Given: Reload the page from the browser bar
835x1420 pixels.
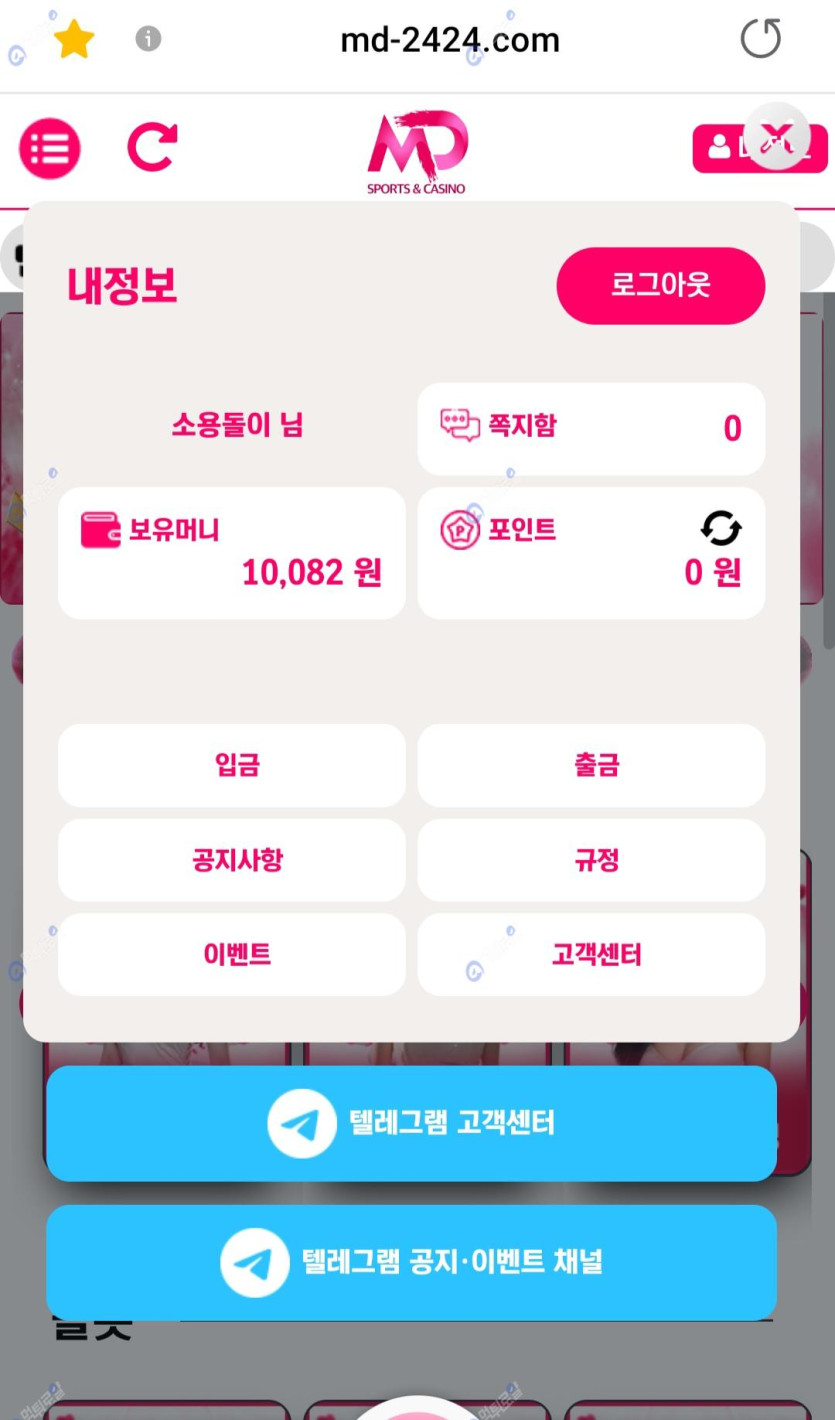Looking at the screenshot, I should 760,40.
